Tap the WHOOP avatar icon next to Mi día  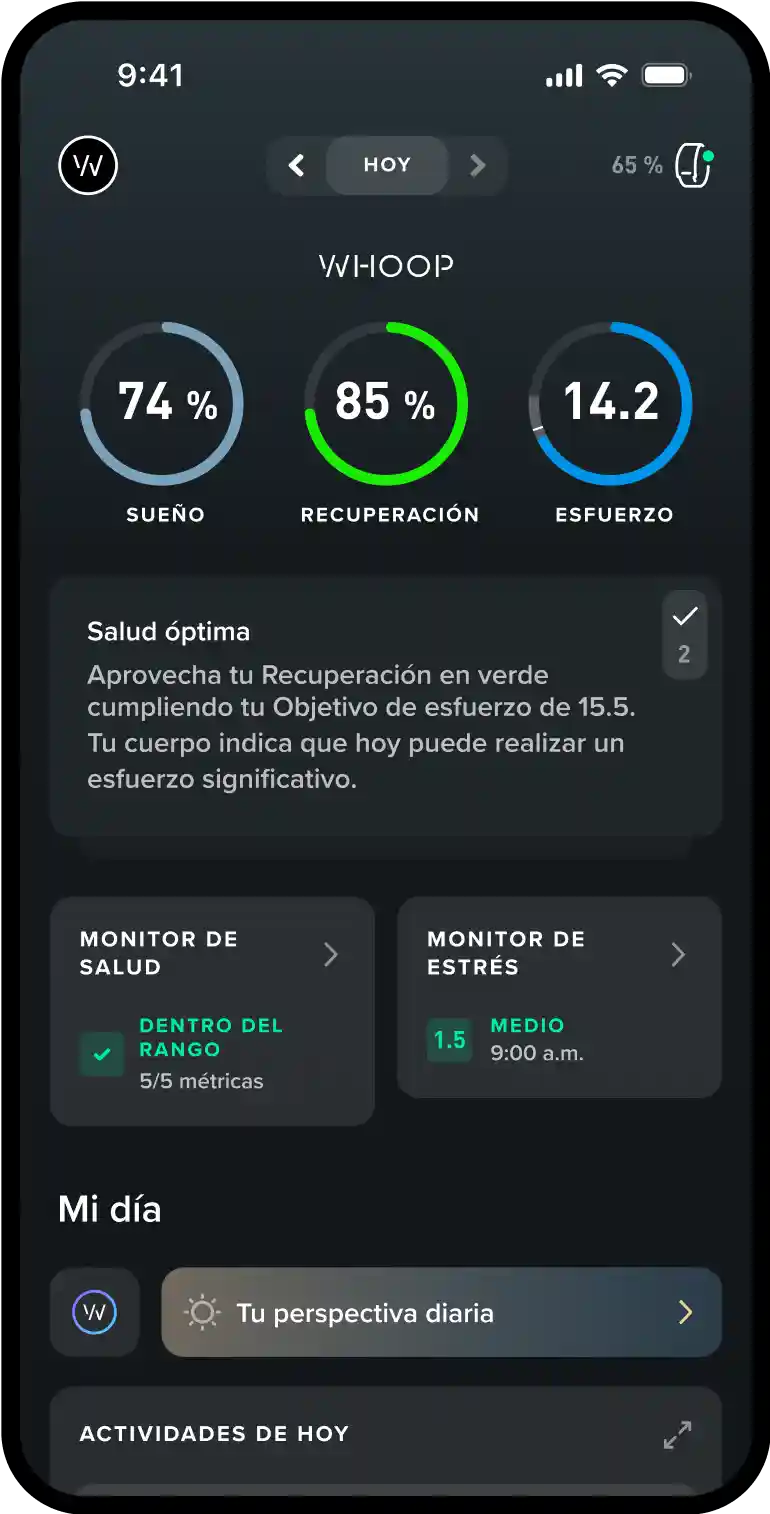pyautogui.click(x=94, y=1312)
